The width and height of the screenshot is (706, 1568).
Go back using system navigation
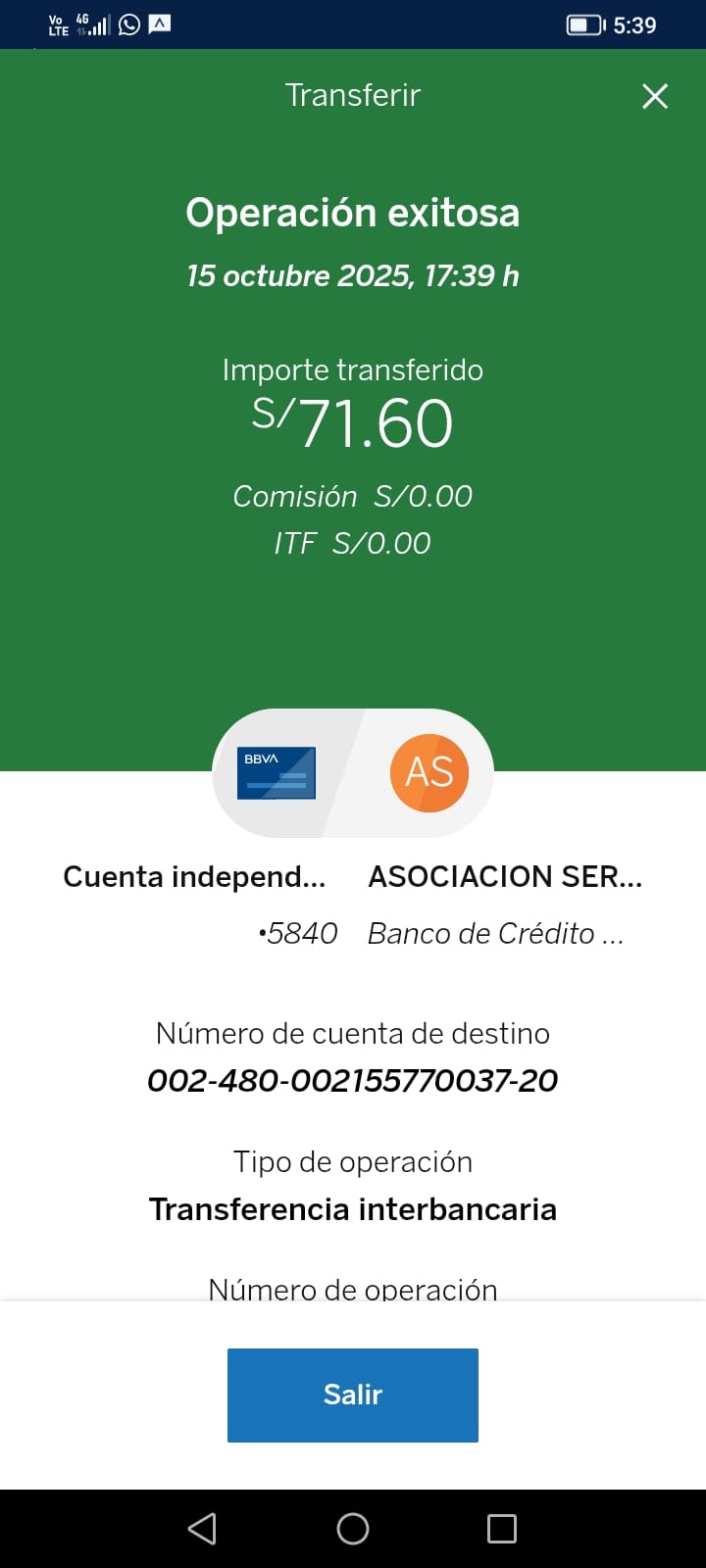[202, 1529]
